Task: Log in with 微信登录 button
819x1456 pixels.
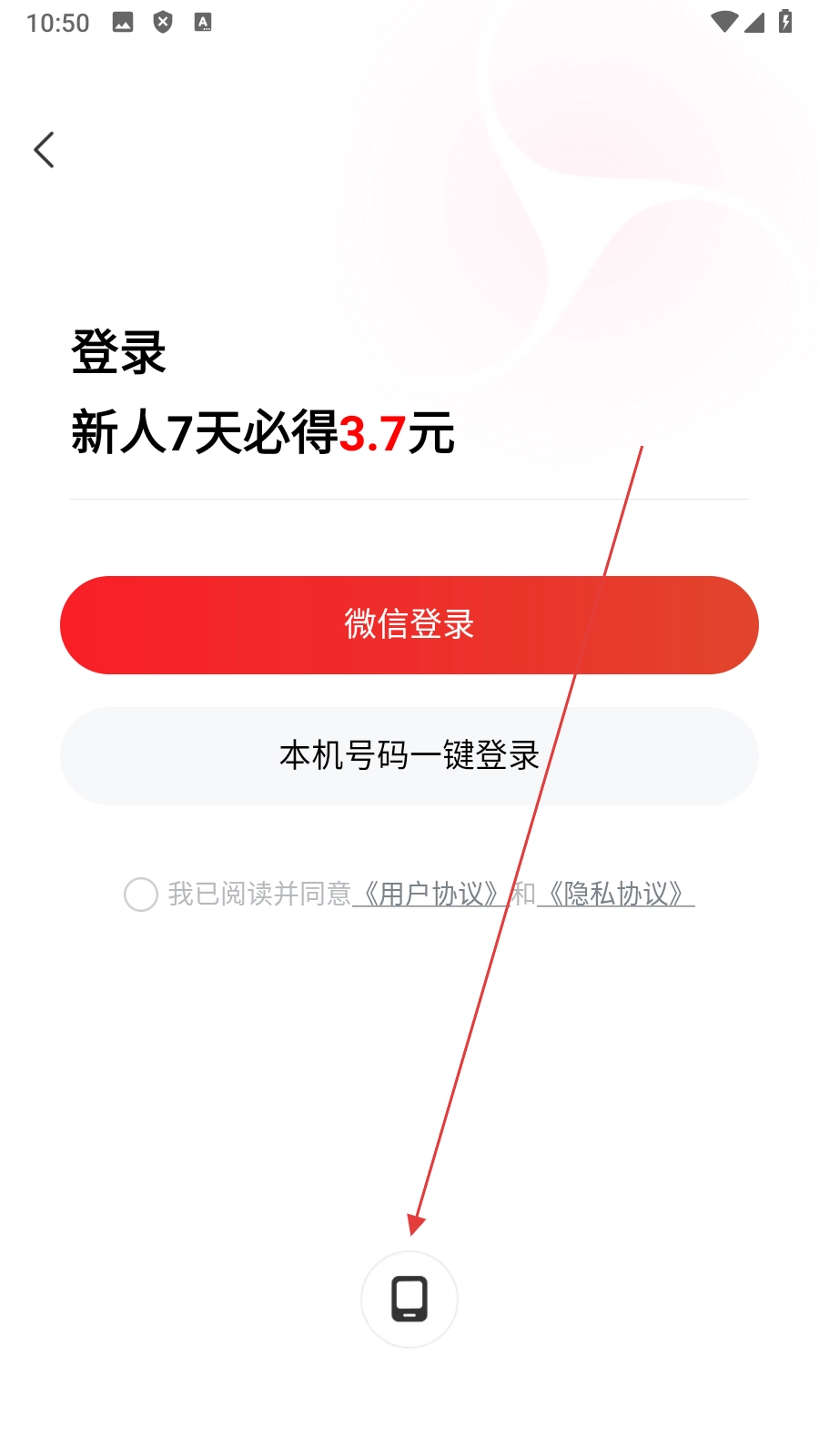Action: 409,625
